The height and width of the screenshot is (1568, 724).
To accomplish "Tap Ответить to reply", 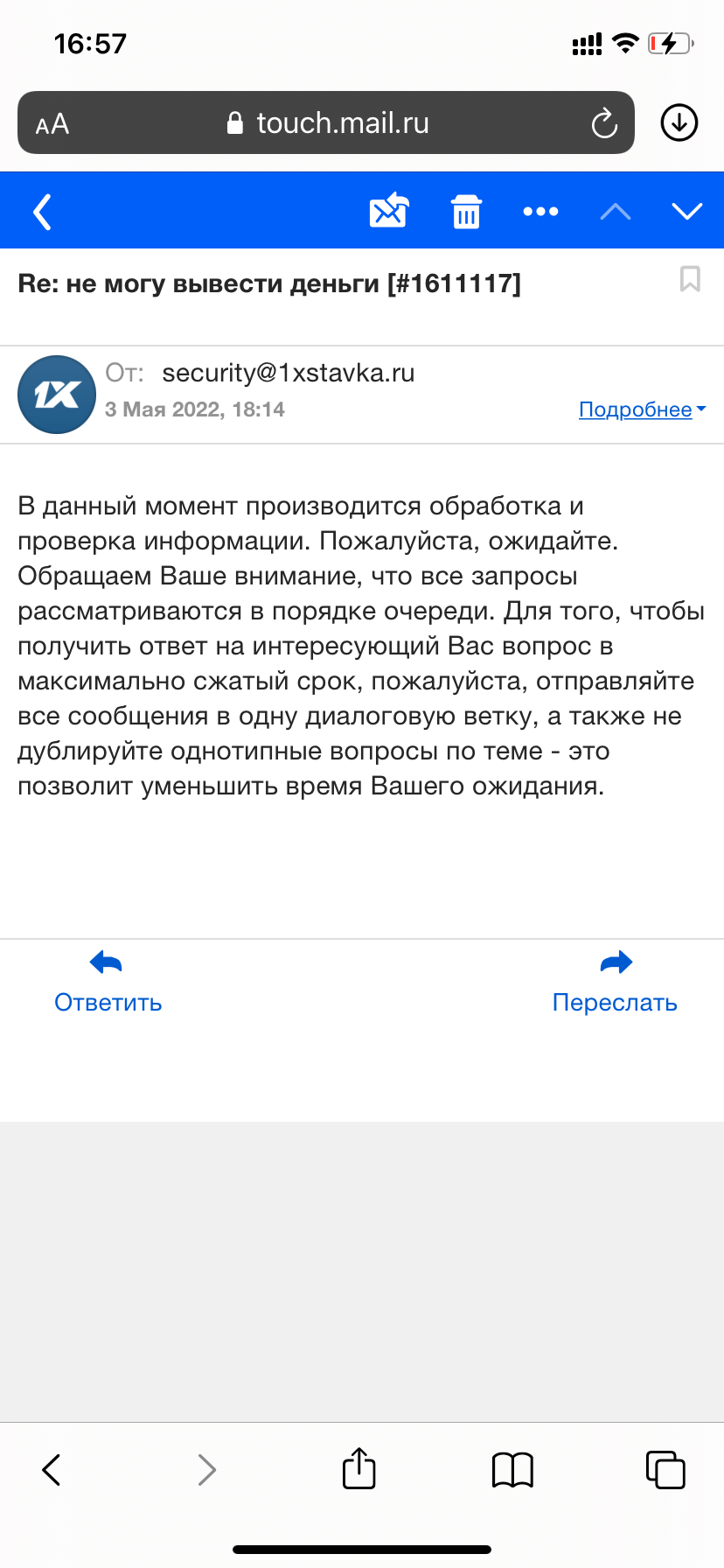I will [x=108, y=983].
